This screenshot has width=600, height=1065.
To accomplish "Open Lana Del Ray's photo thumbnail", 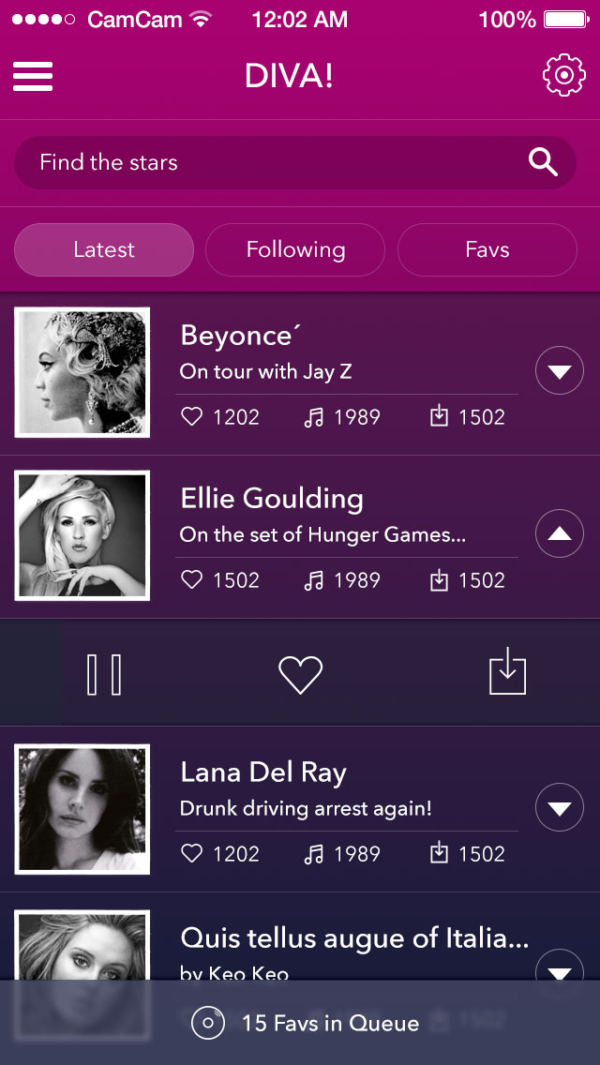I will pyautogui.click(x=82, y=808).
